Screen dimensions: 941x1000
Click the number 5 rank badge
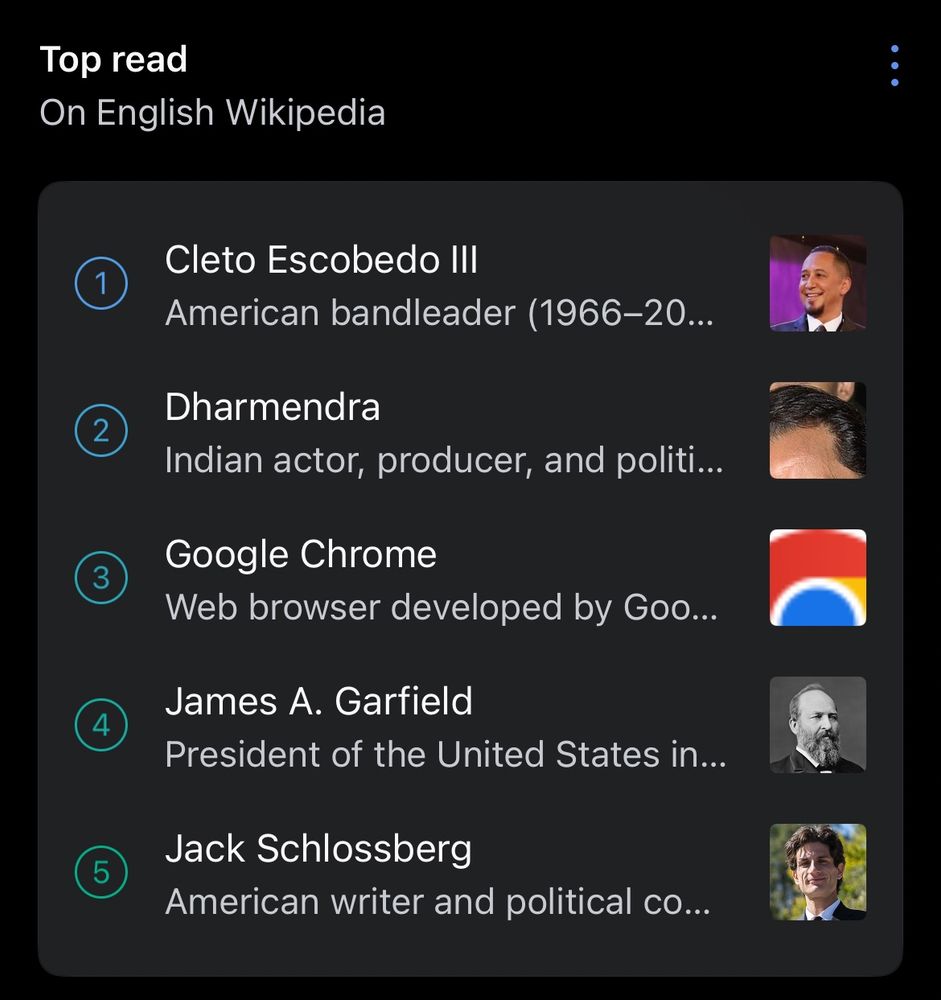(x=100, y=871)
